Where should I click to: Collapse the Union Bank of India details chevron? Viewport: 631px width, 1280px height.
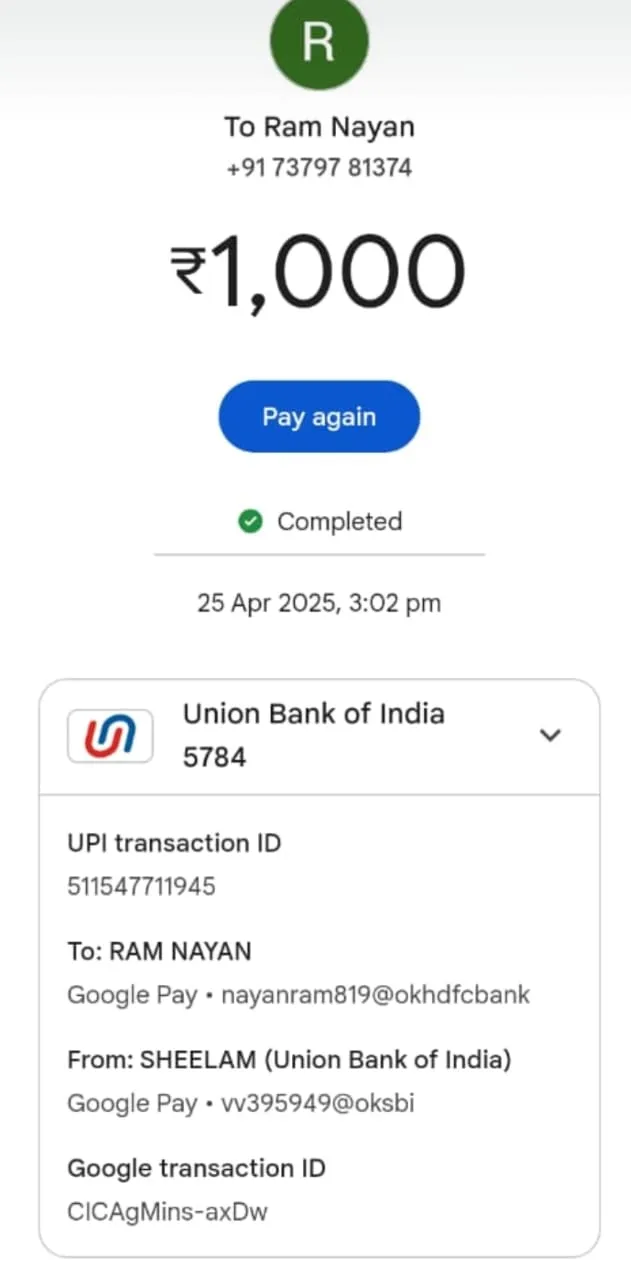[x=550, y=735]
